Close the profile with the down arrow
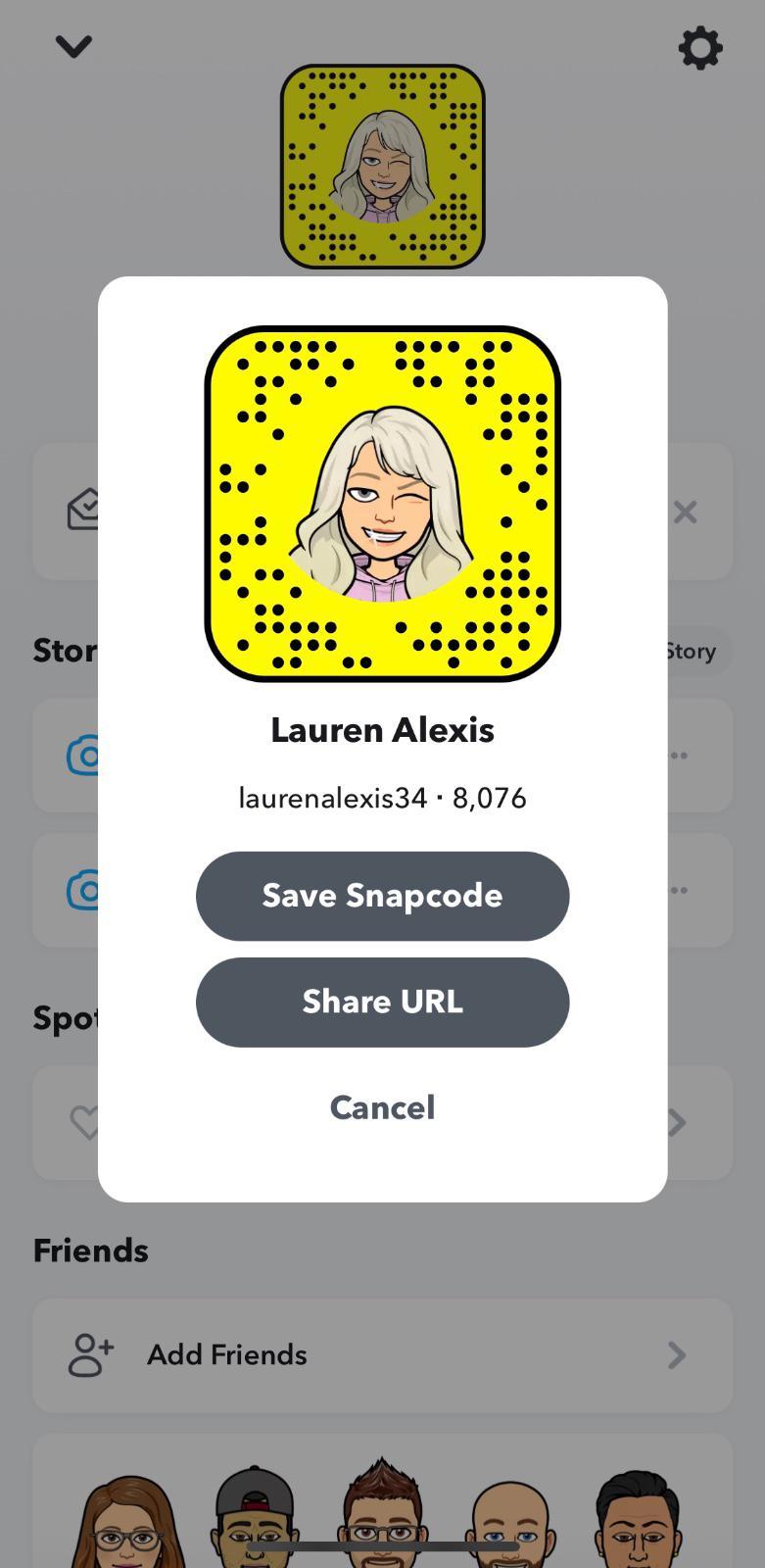The image size is (765, 1568). pos(73,46)
